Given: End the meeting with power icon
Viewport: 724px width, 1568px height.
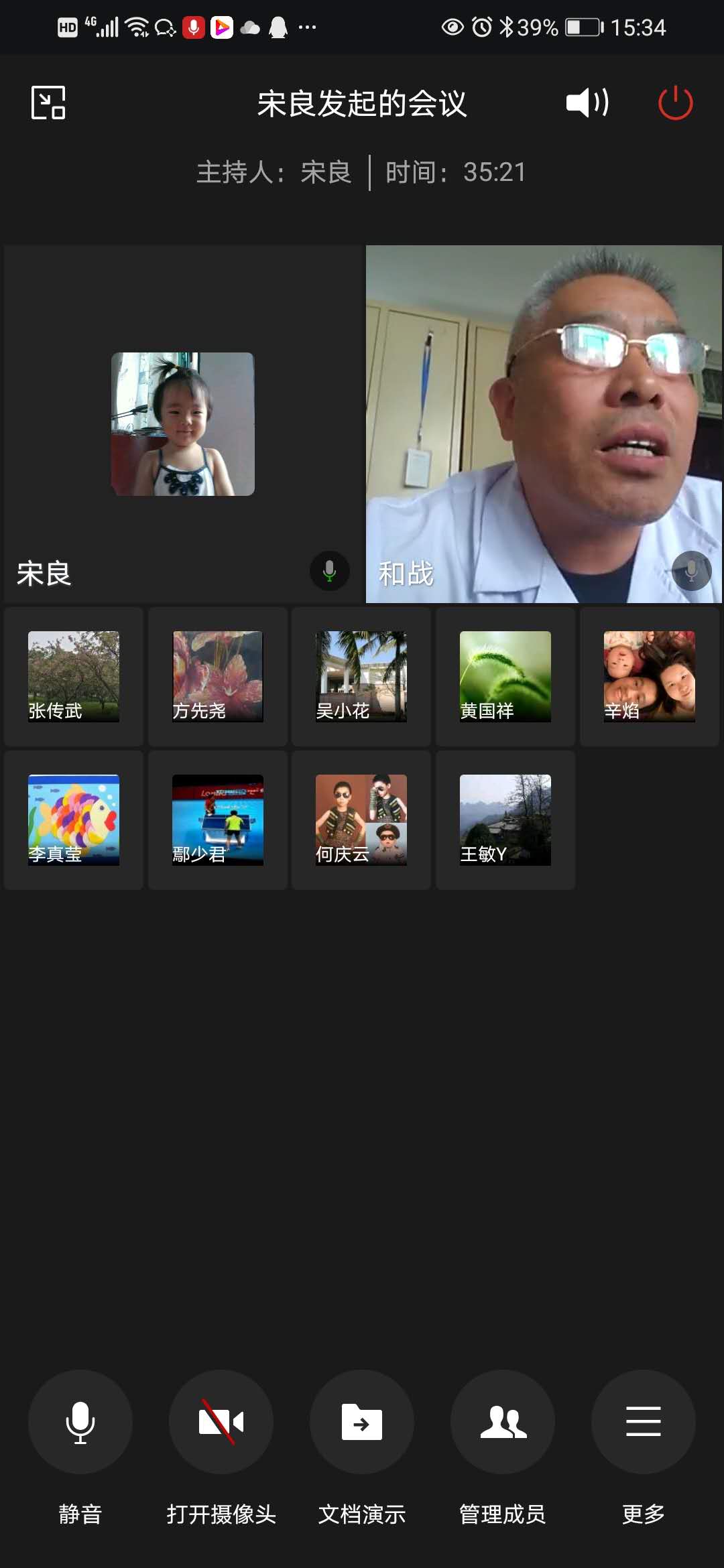Looking at the screenshot, I should [675, 103].
